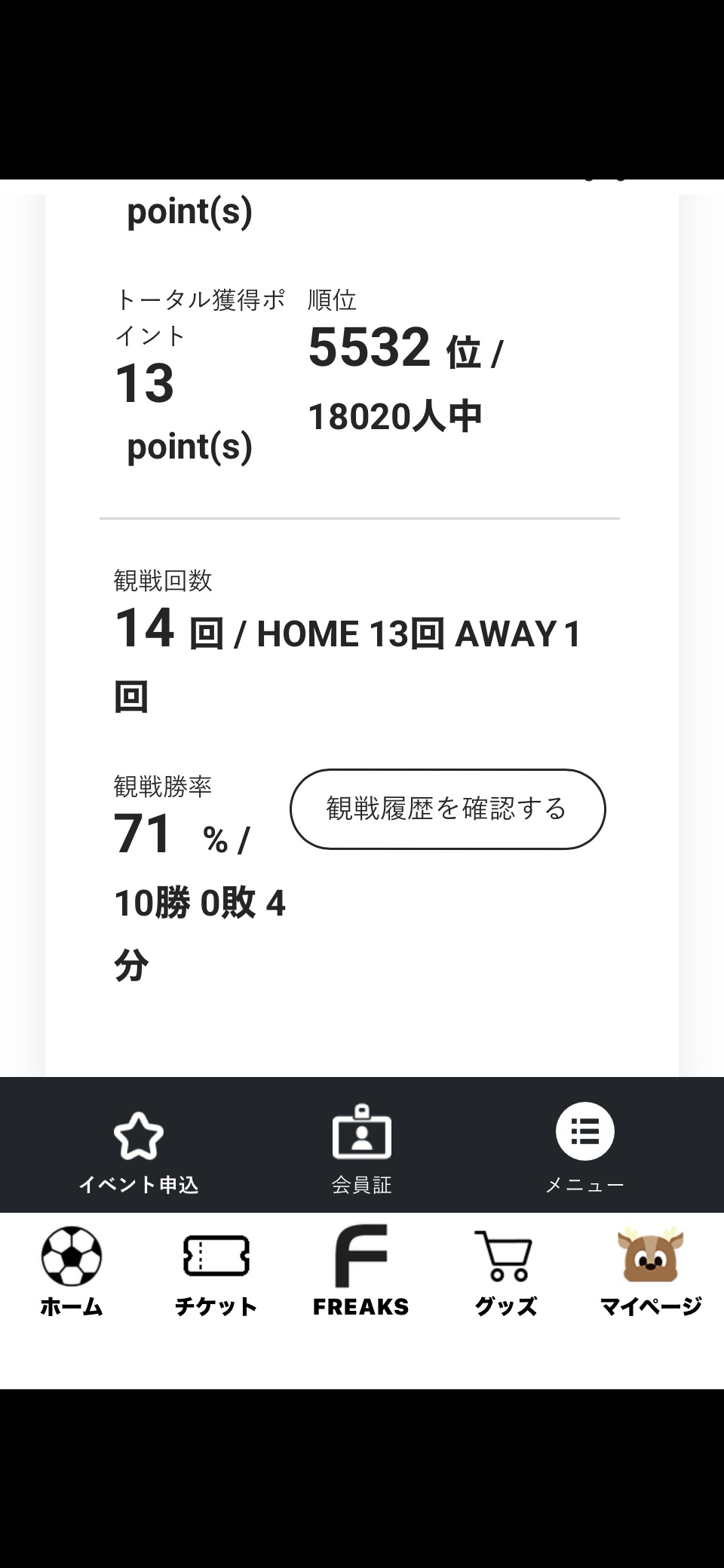Select the マイページ tab
This screenshot has height=1568, width=724.
pos(650,1272)
